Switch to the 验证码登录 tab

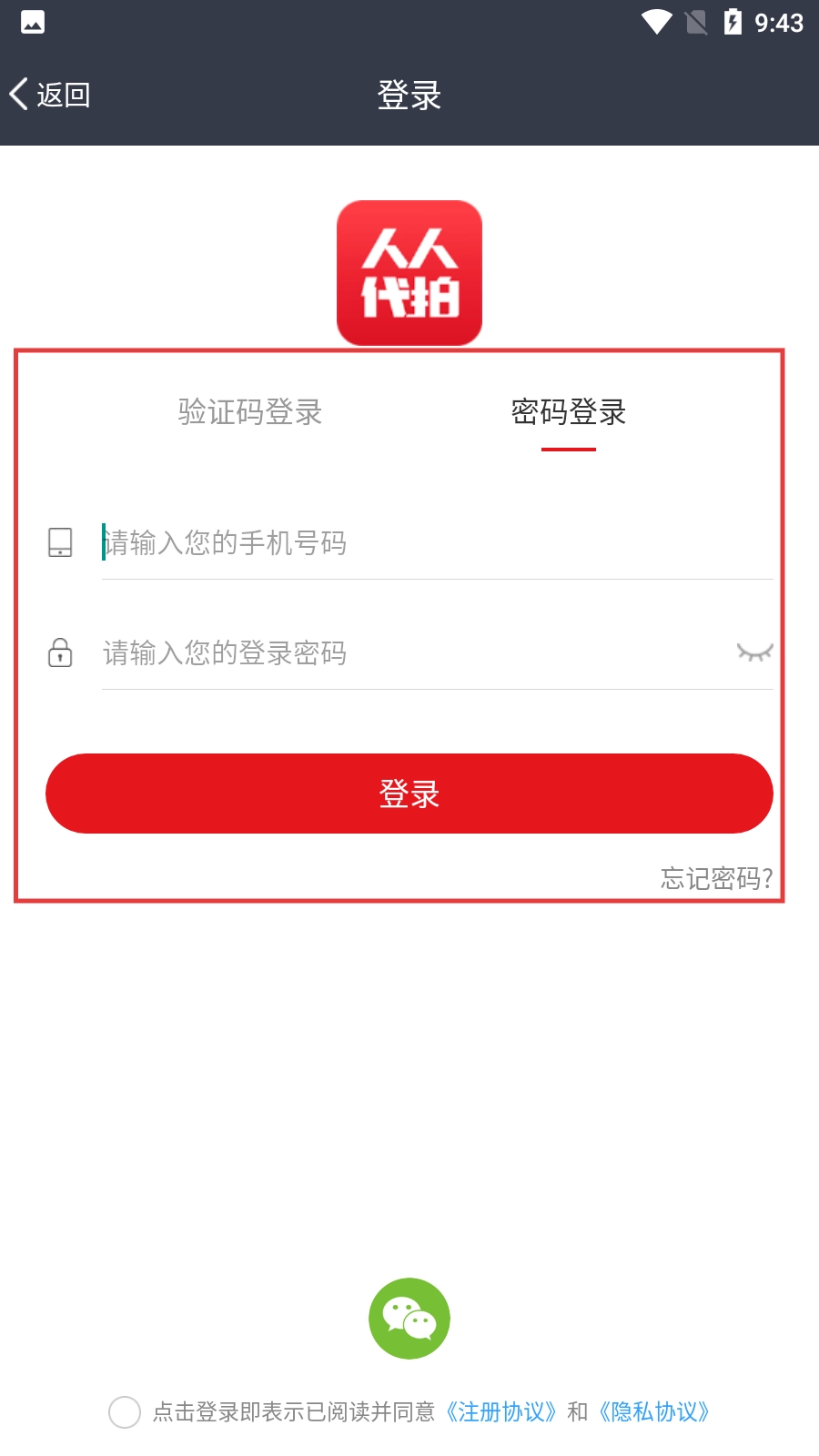(250, 412)
